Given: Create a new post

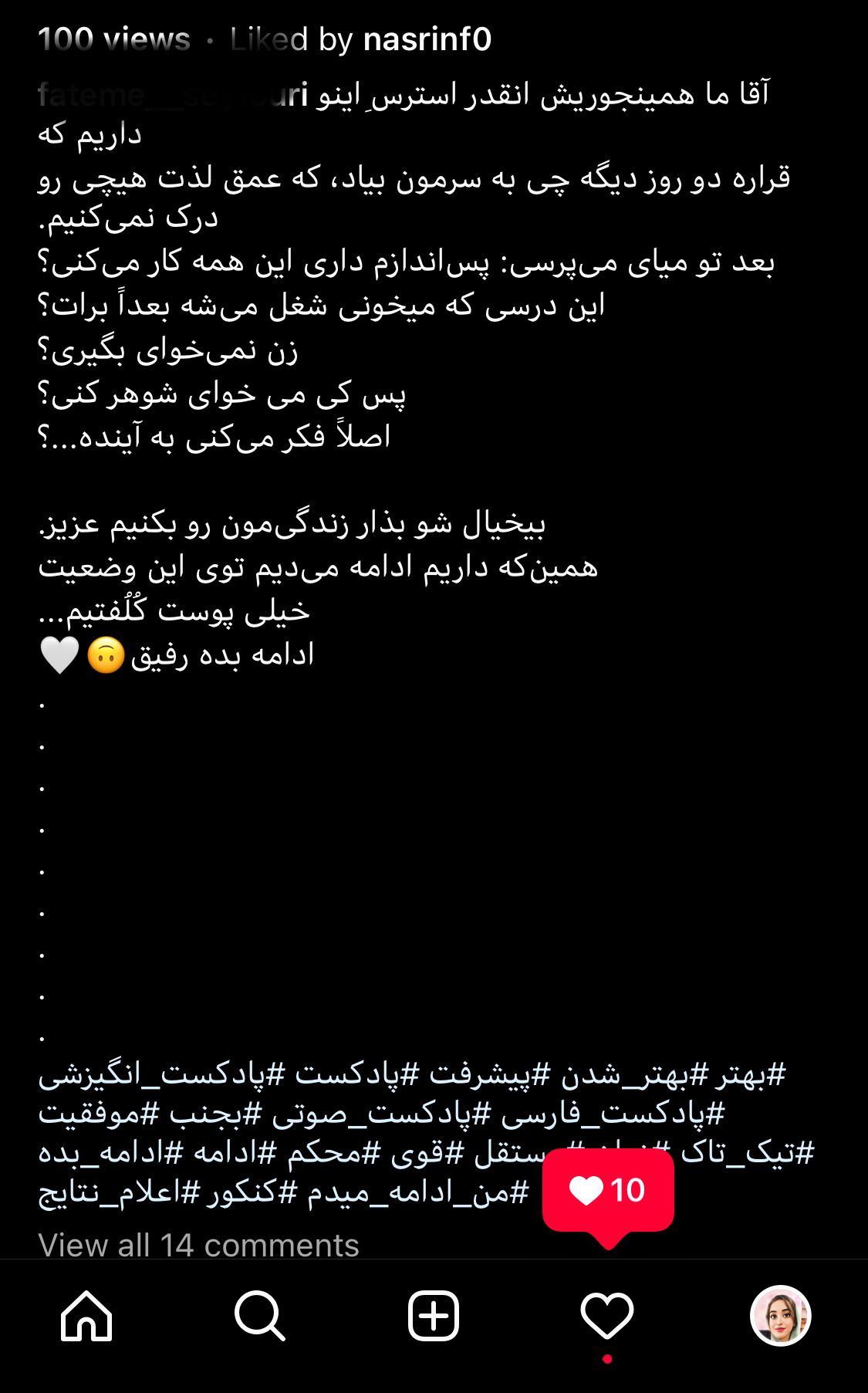Looking at the screenshot, I should 434,1316.
